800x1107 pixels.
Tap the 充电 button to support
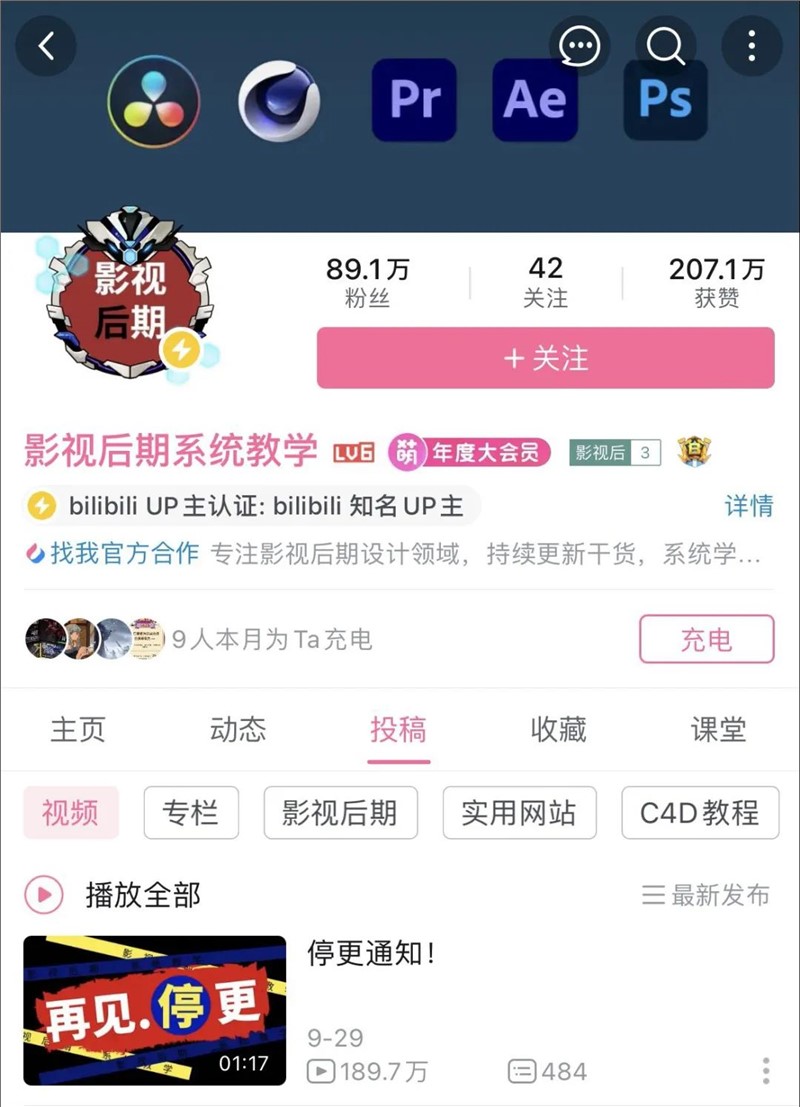(x=706, y=640)
